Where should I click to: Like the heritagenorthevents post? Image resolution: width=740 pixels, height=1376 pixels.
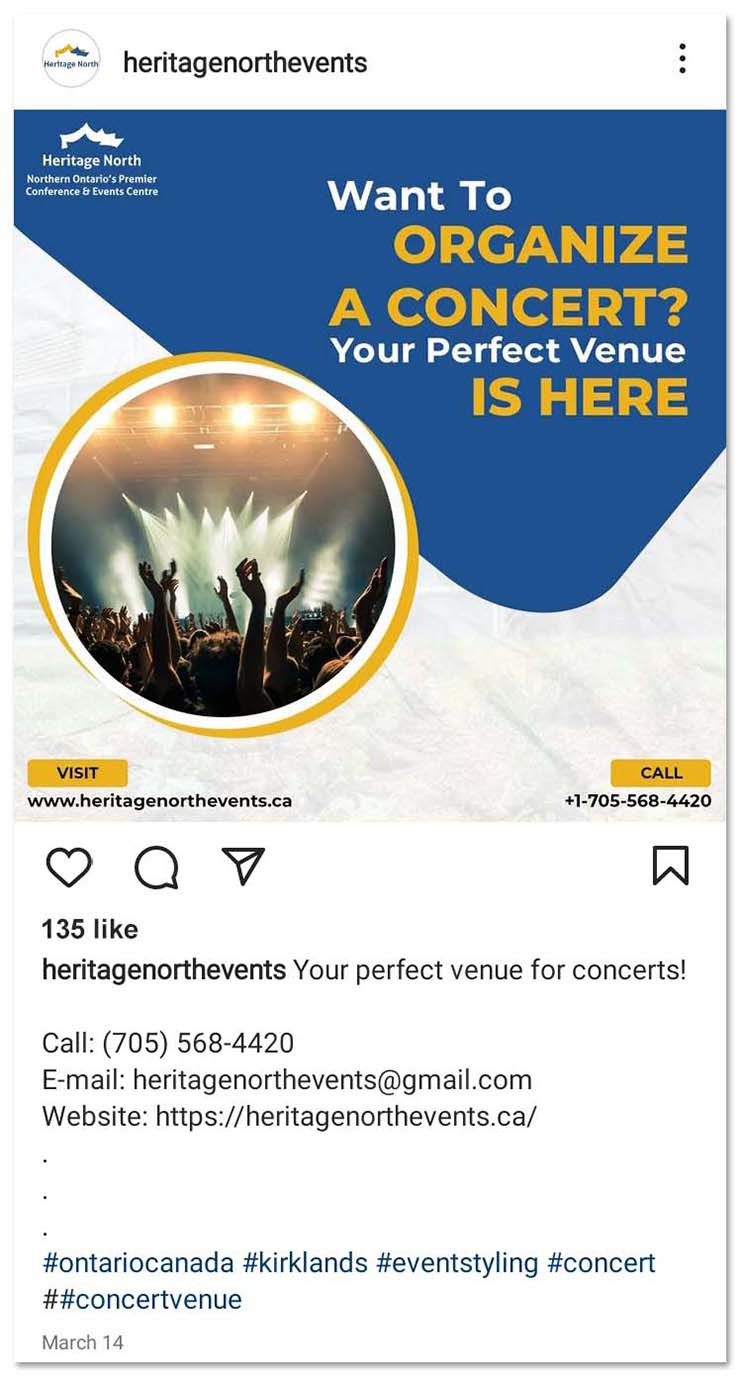pyautogui.click(x=69, y=867)
